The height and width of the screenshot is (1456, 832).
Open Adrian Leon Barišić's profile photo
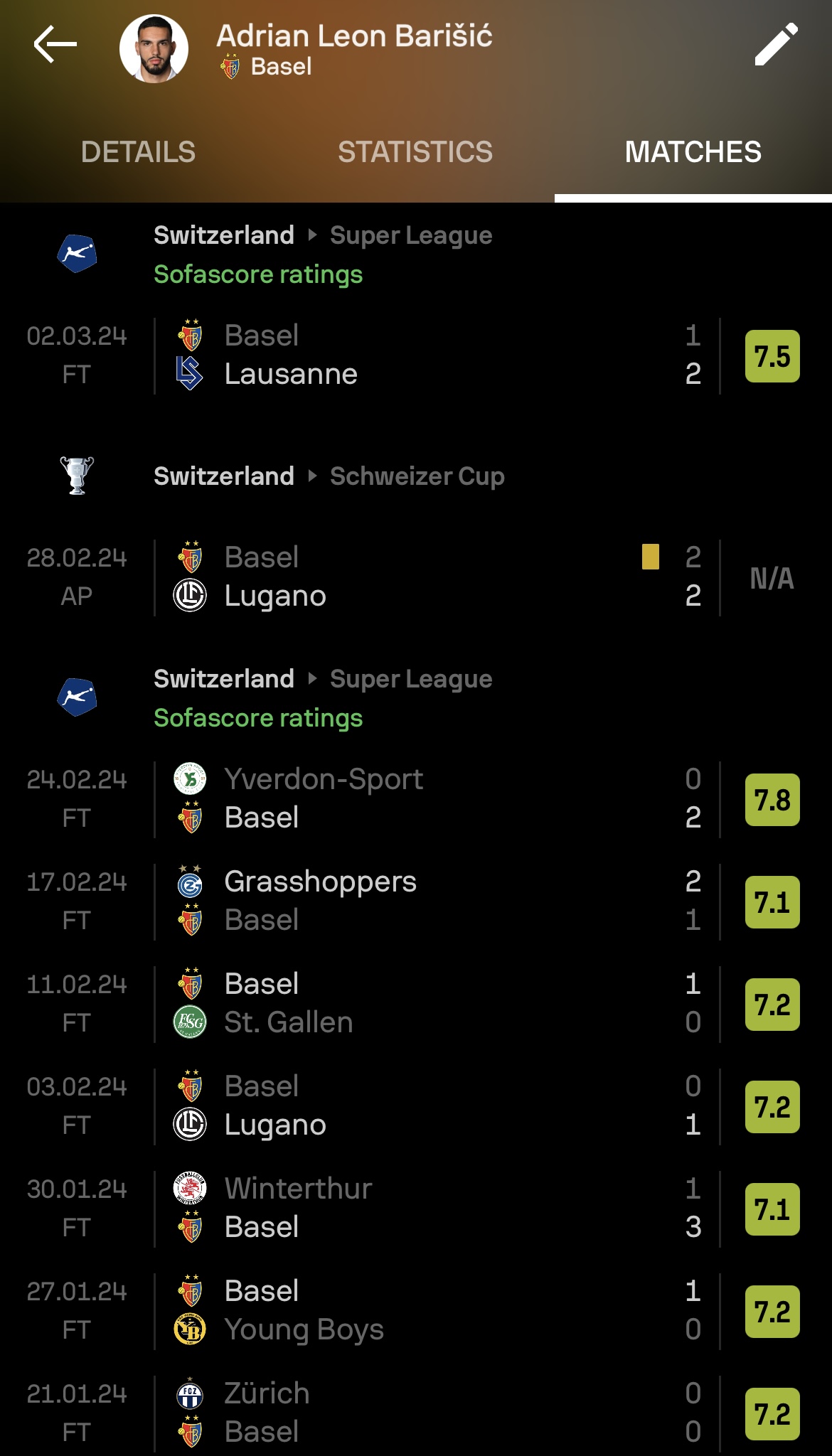[x=154, y=48]
